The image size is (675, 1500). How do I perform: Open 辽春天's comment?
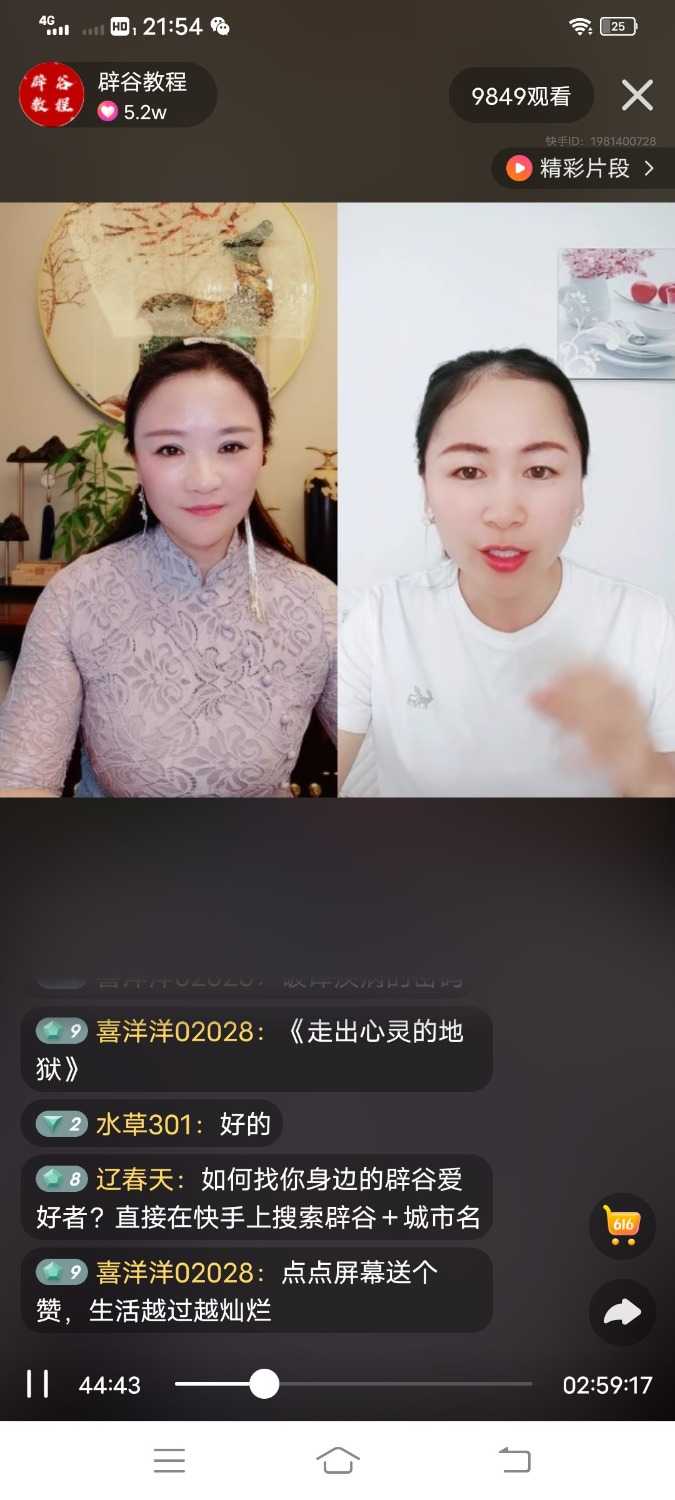(x=256, y=1198)
